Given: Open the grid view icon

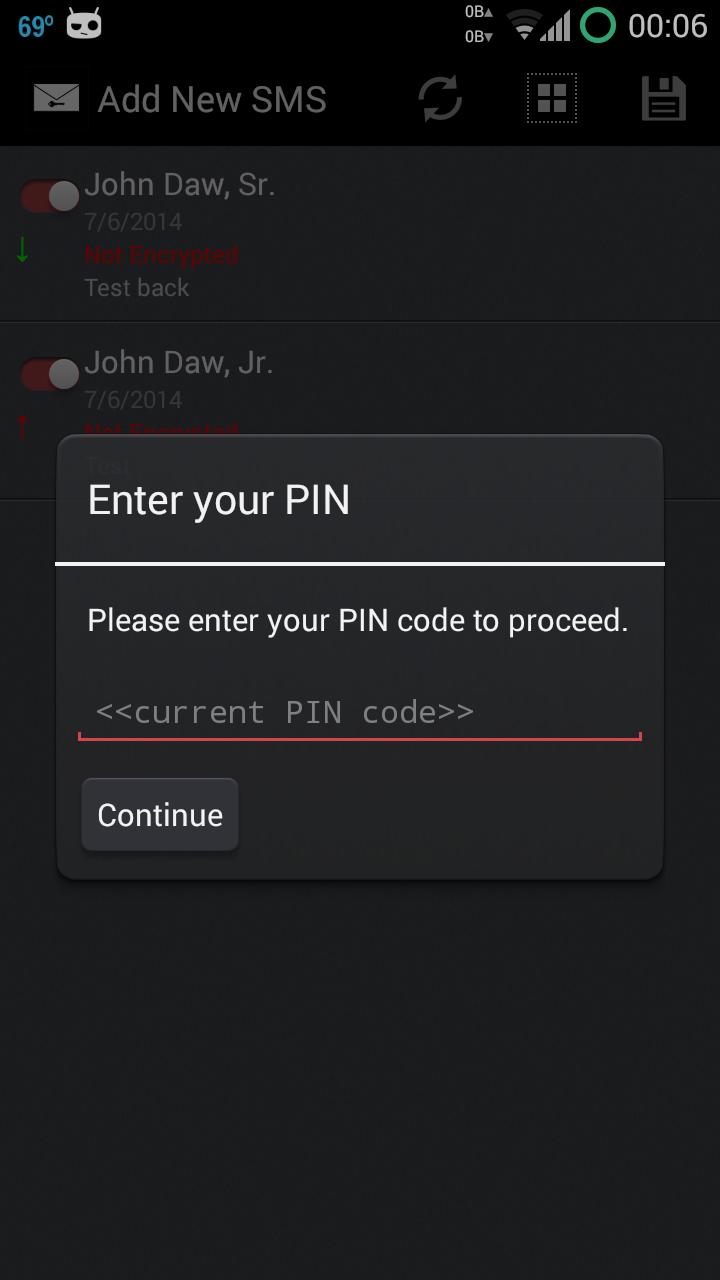Looking at the screenshot, I should click(552, 98).
